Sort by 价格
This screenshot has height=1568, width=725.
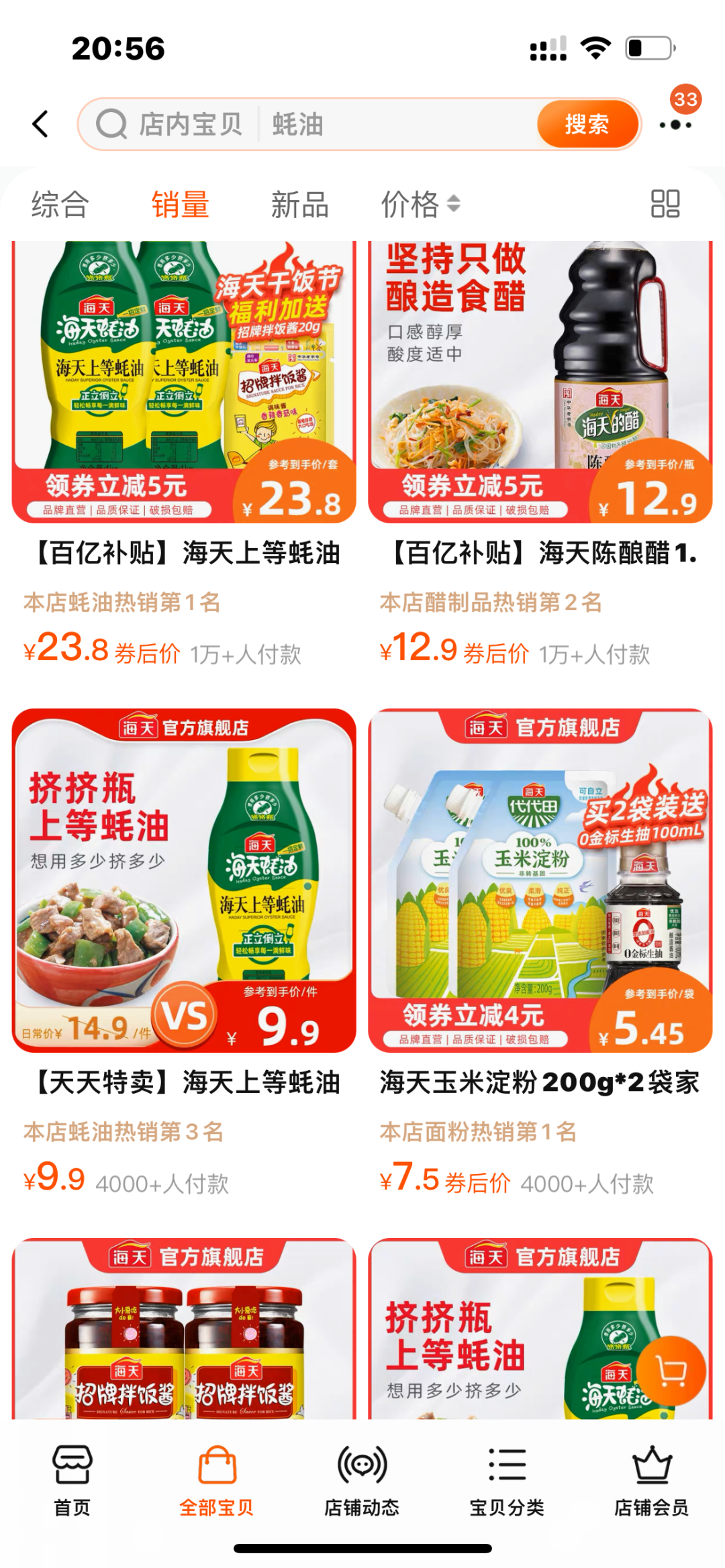pos(420,204)
